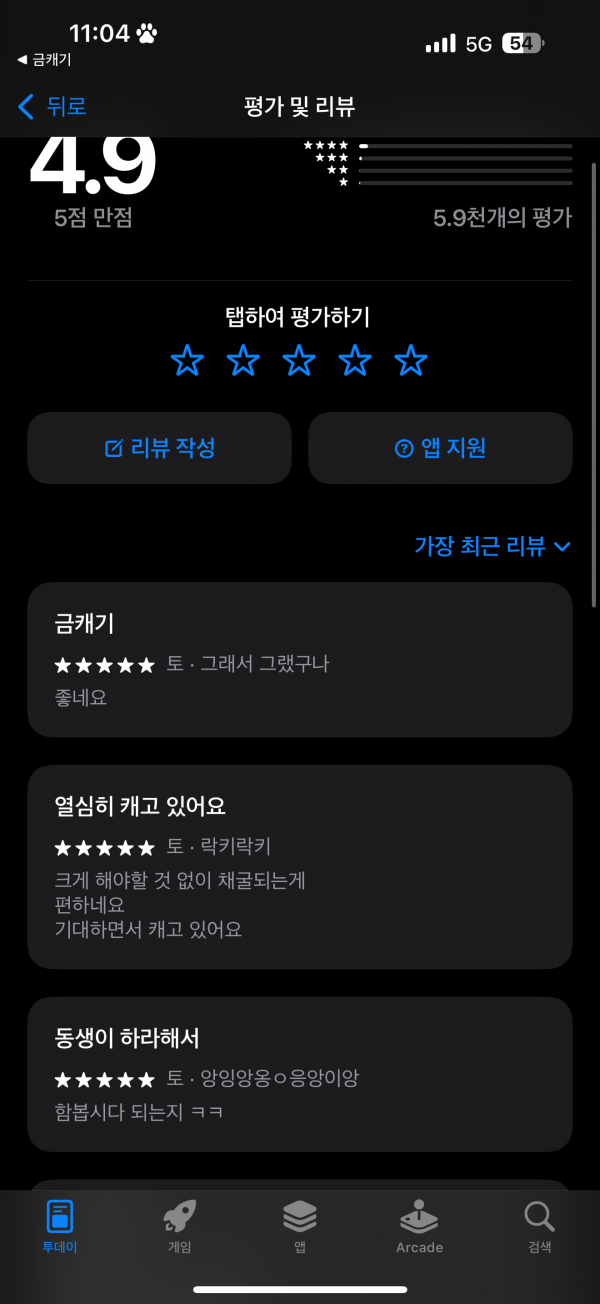Switch to the 투데이 tab

click(60, 1227)
